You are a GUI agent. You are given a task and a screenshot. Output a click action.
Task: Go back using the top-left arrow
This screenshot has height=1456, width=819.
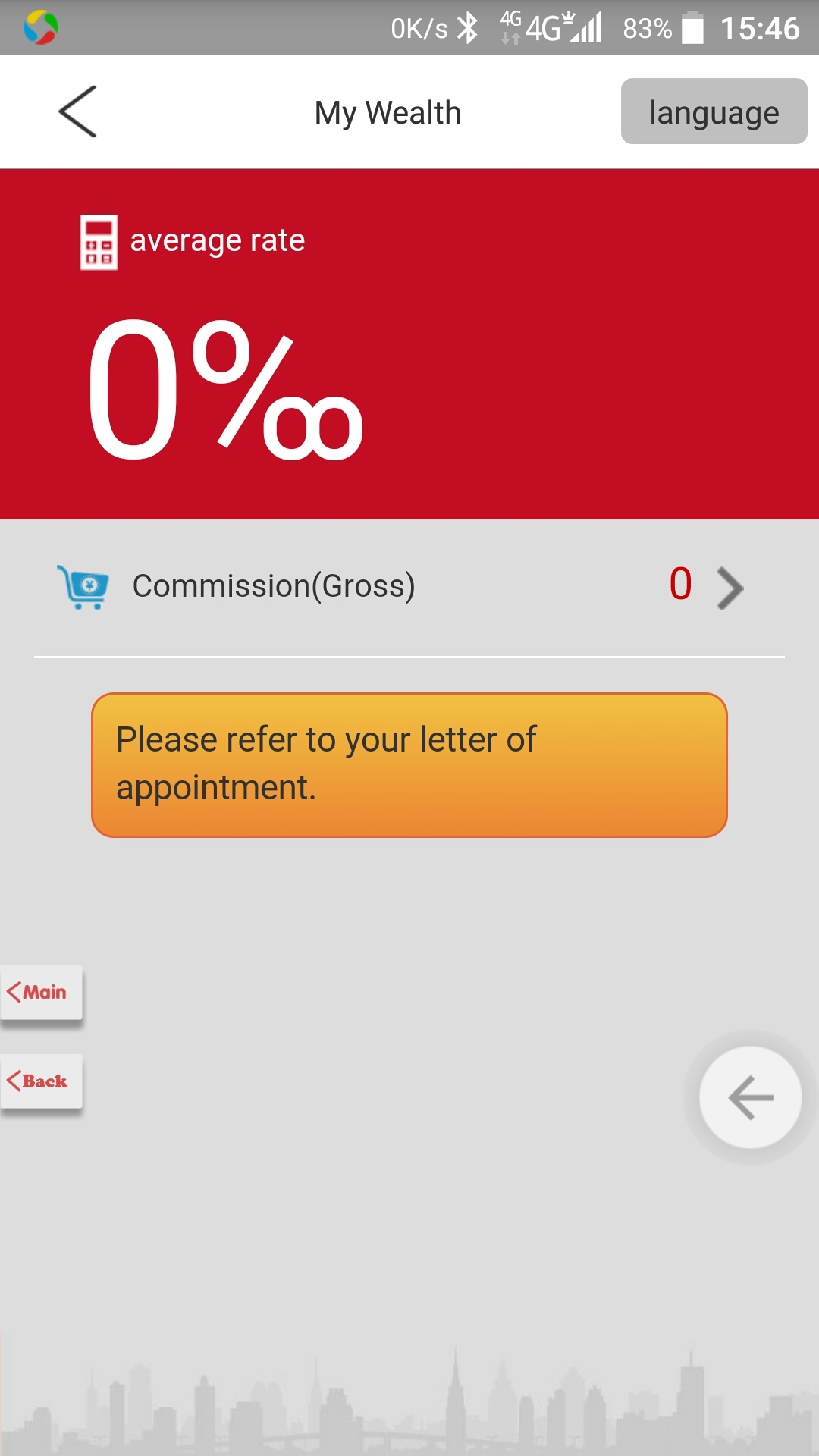pos(77,111)
